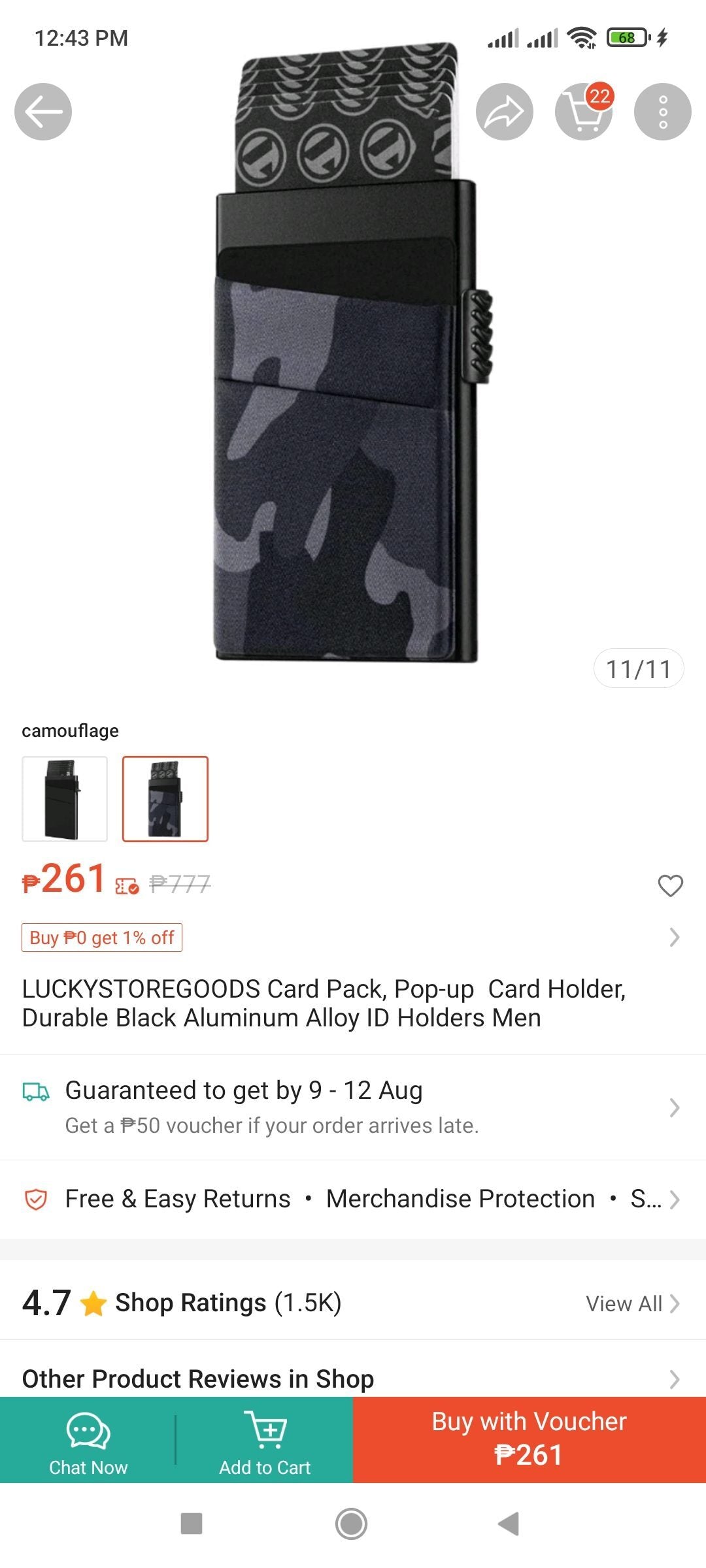Expand Other Product Reviews in Shop

[x=353, y=1379]
